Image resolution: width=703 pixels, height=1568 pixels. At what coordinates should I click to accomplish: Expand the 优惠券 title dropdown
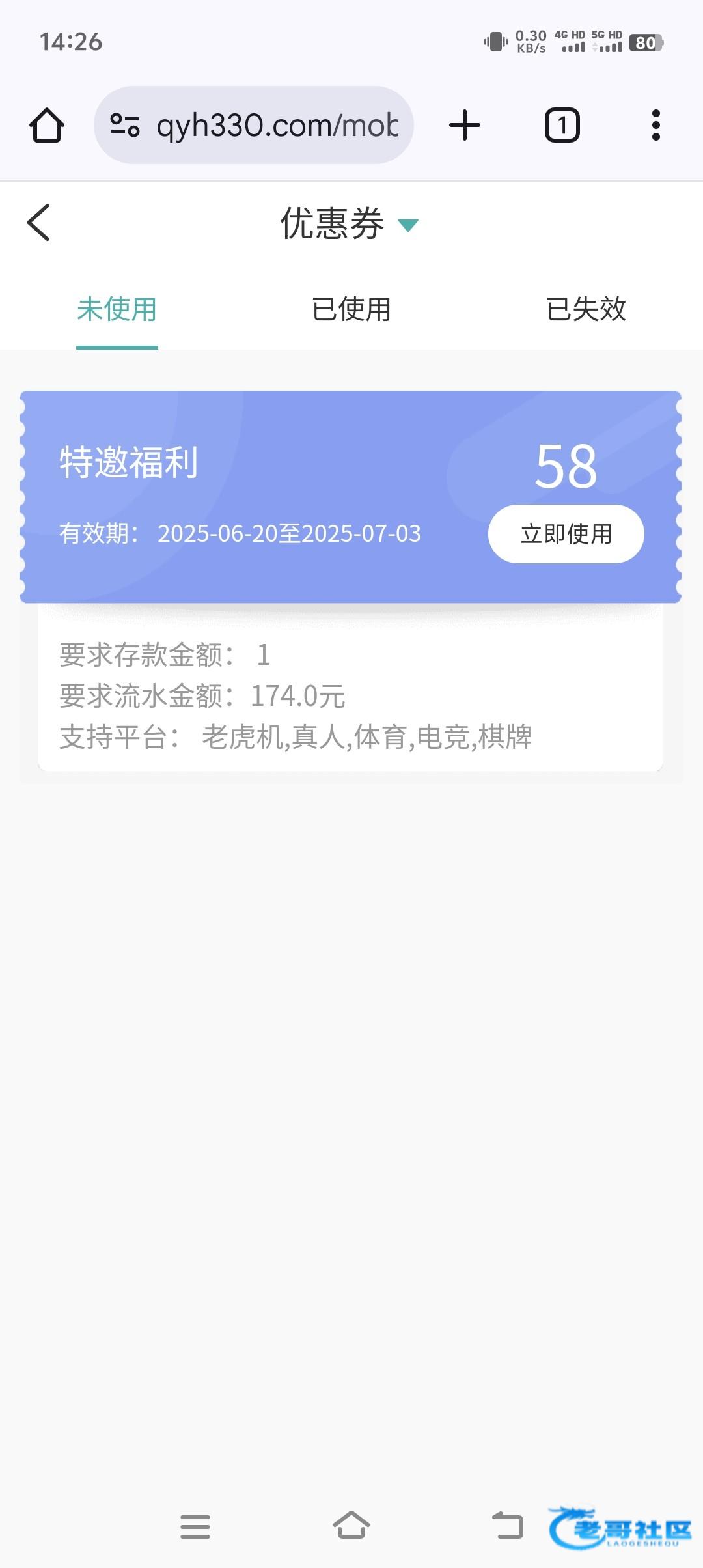coord(407,225)
